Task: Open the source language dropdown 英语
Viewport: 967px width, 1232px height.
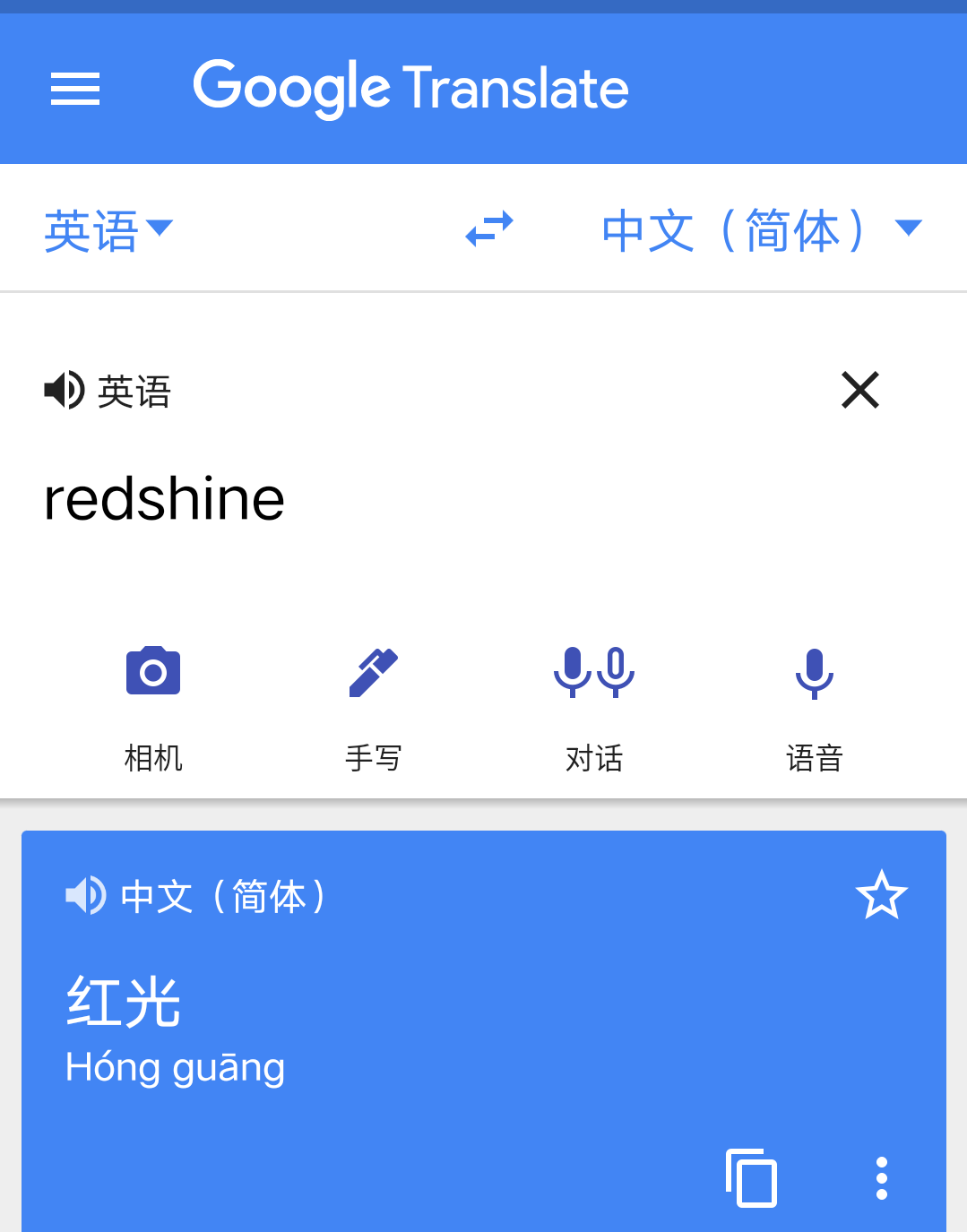Action: click(108, 230)
